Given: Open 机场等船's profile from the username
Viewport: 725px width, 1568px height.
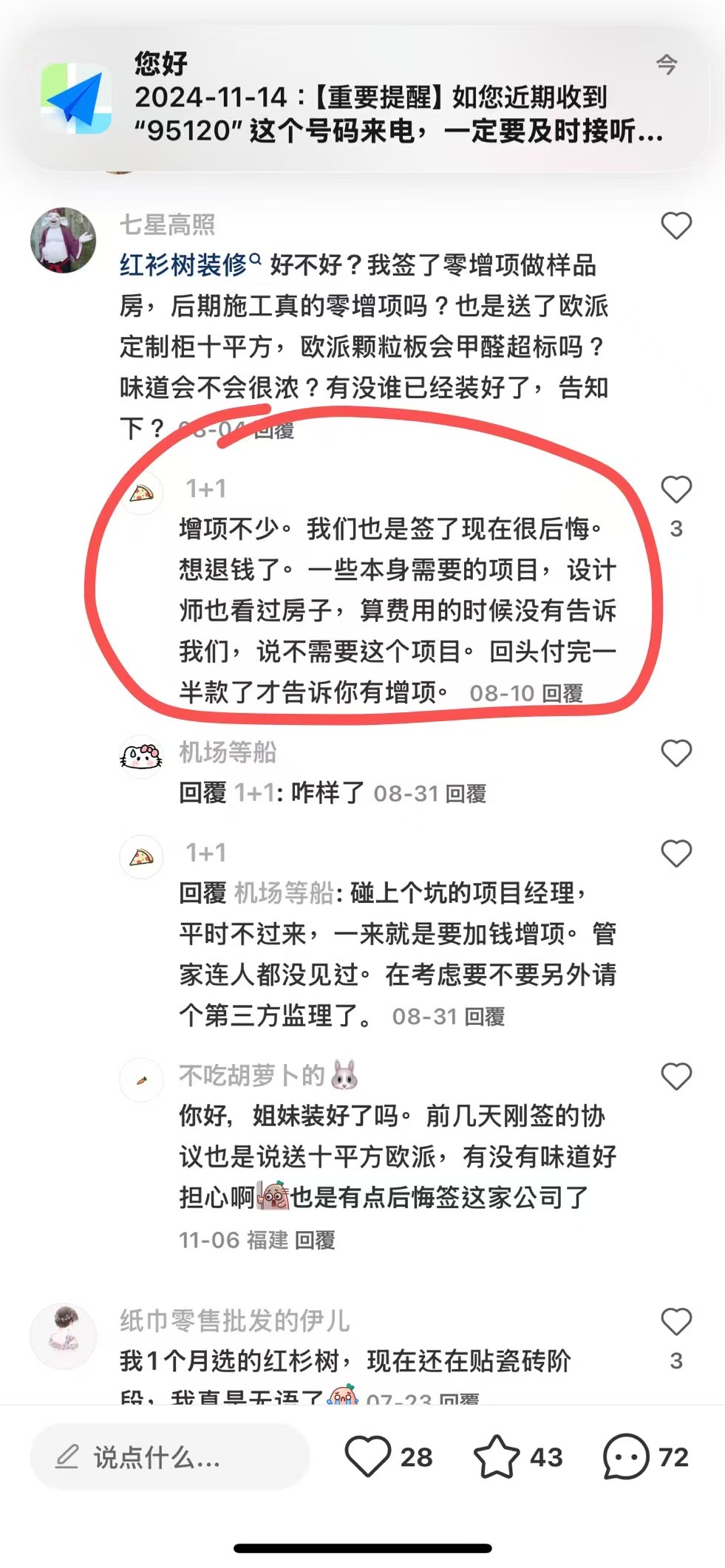Looking at the screenshot, I should [228, 752].
